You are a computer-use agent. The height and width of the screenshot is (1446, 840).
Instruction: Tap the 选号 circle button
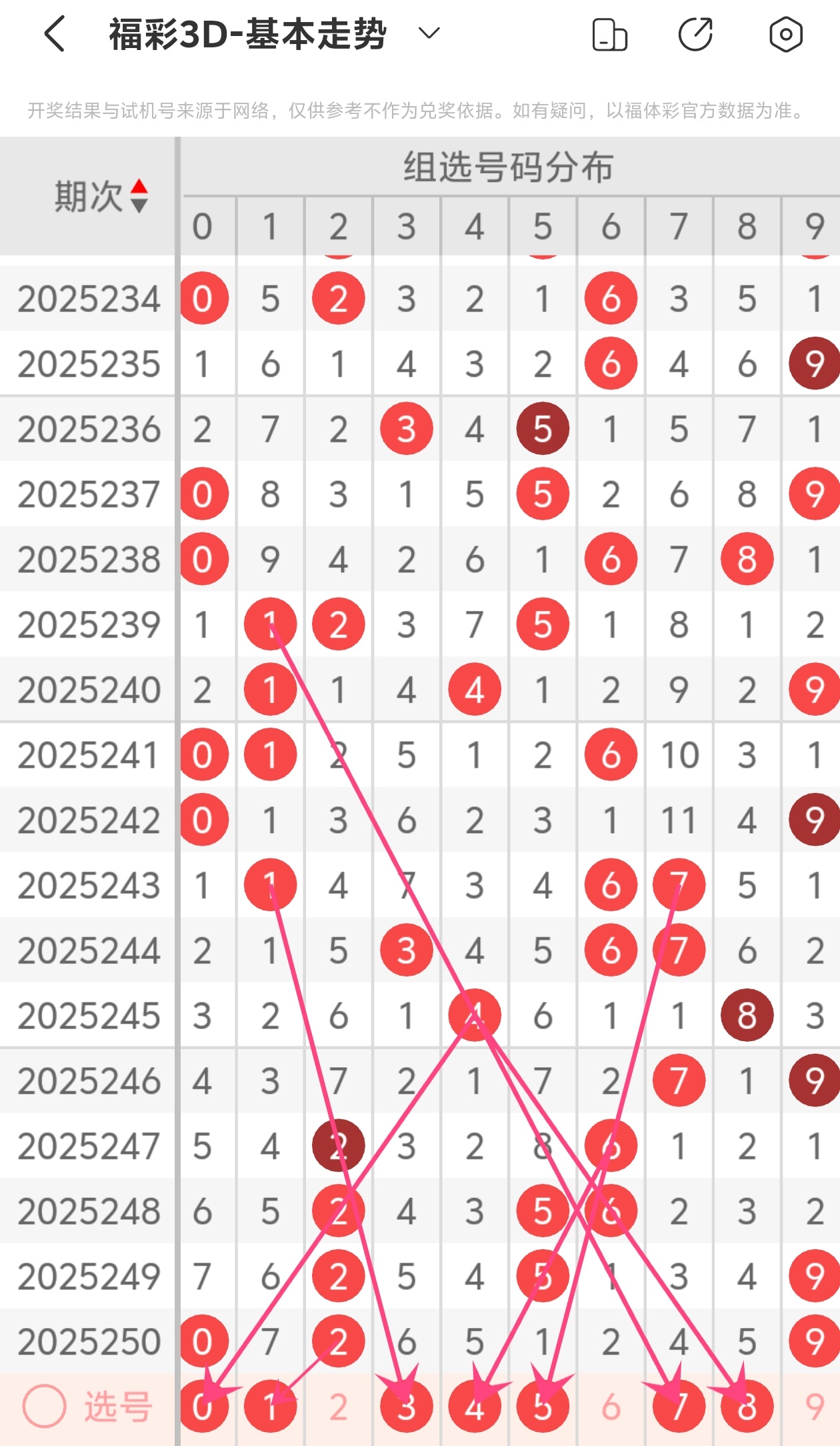click(x=44, y=1407)
